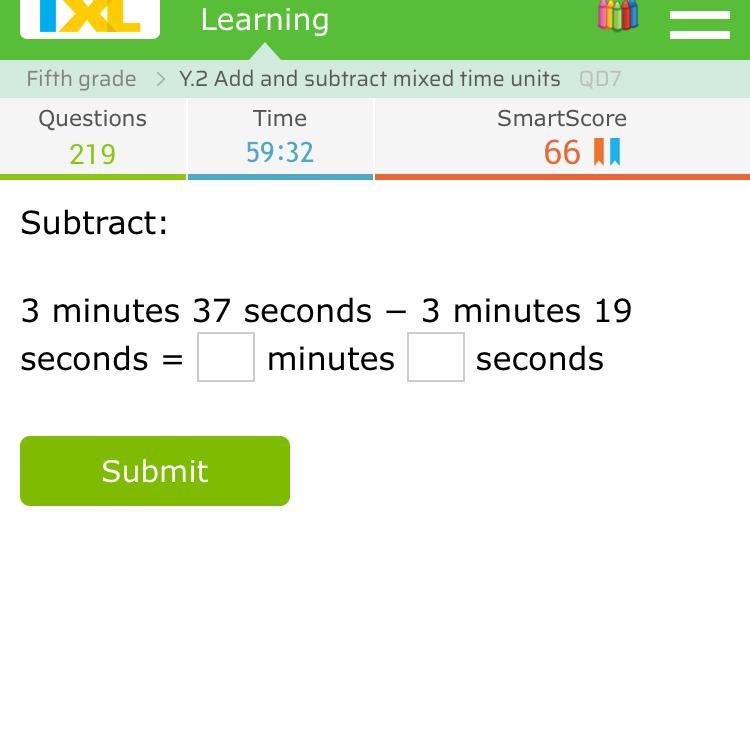The width and height of the screenshot is (750, 750).
Task: Open the hamburger menu
Action: 699,24
